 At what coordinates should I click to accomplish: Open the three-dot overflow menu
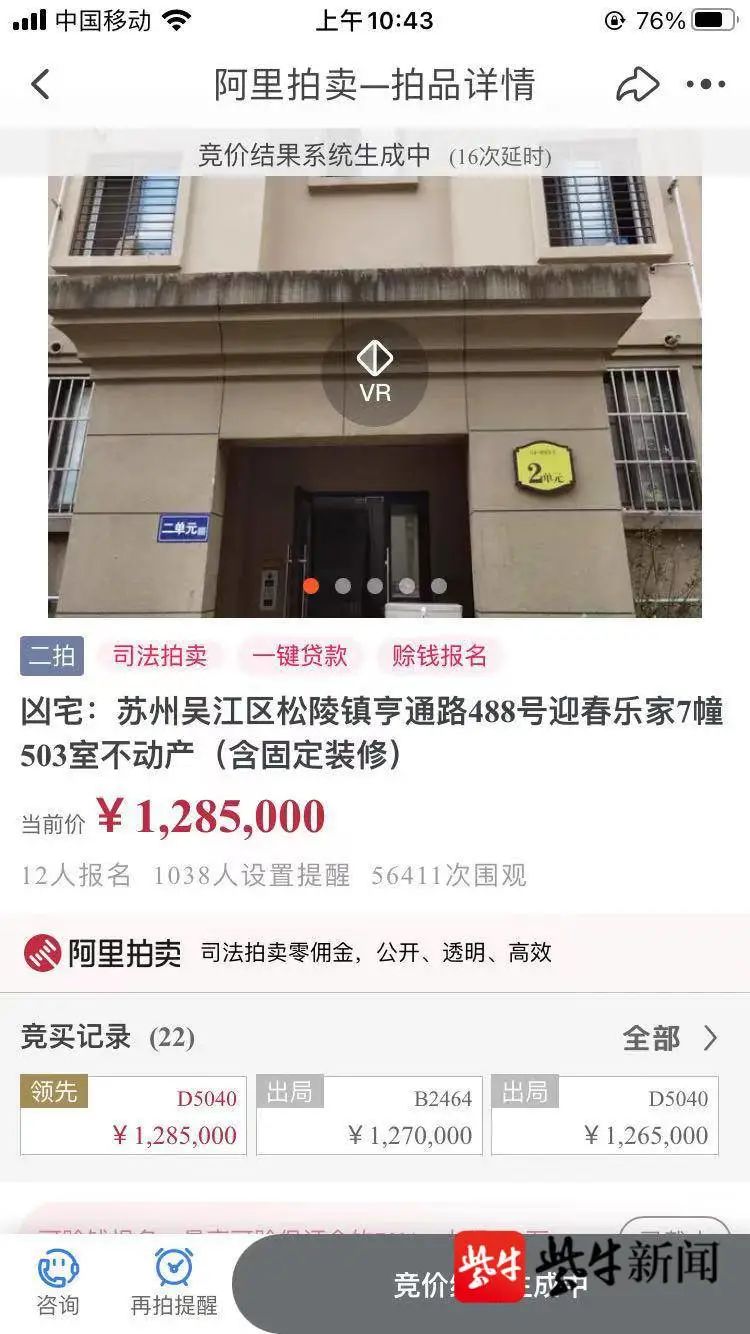706,84
